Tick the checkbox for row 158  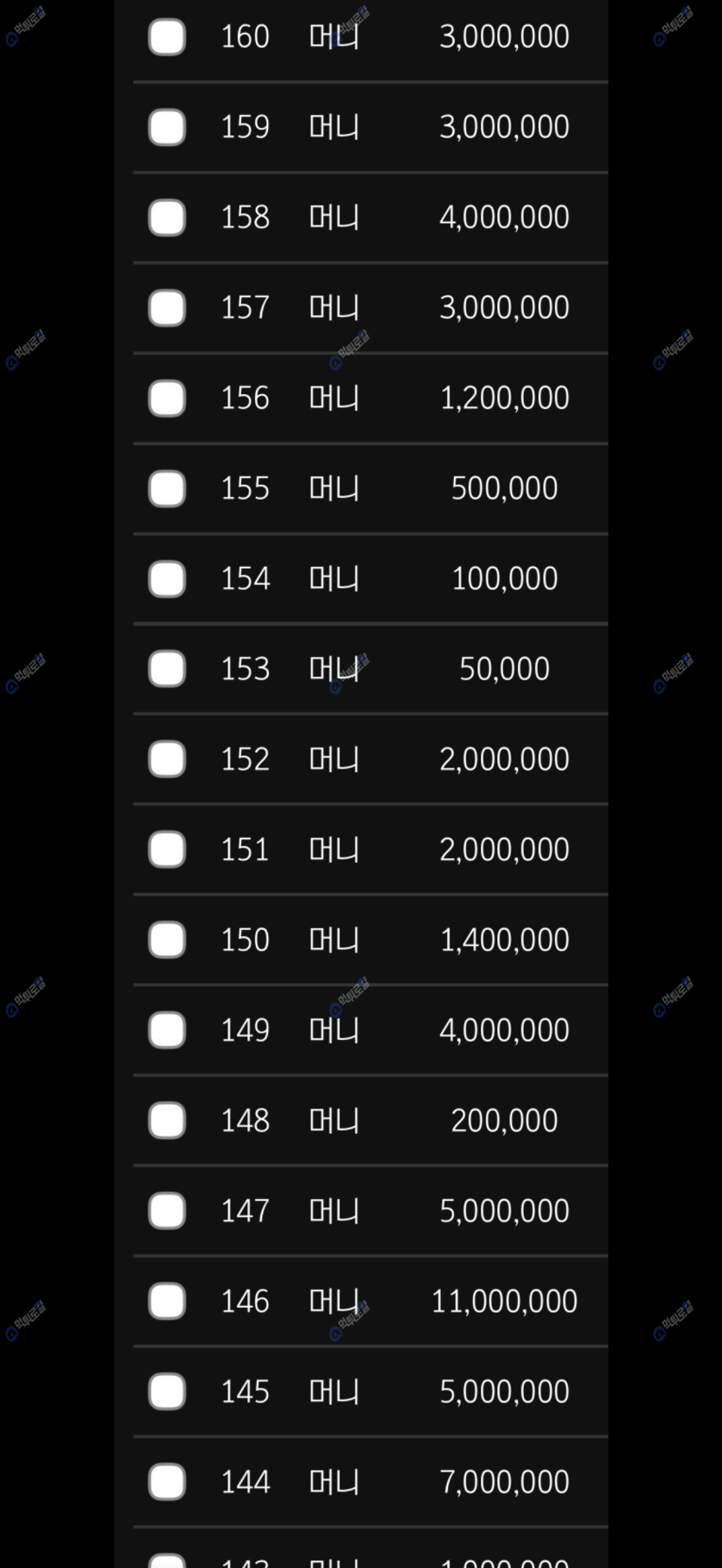[167, 218]
